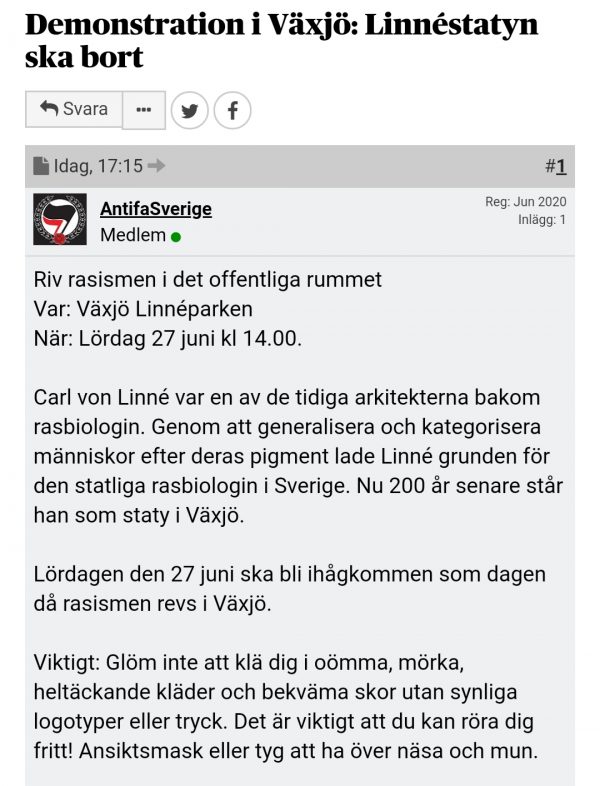
Task: Open AntifaSverige user profile
Action: tap(156, 209)
